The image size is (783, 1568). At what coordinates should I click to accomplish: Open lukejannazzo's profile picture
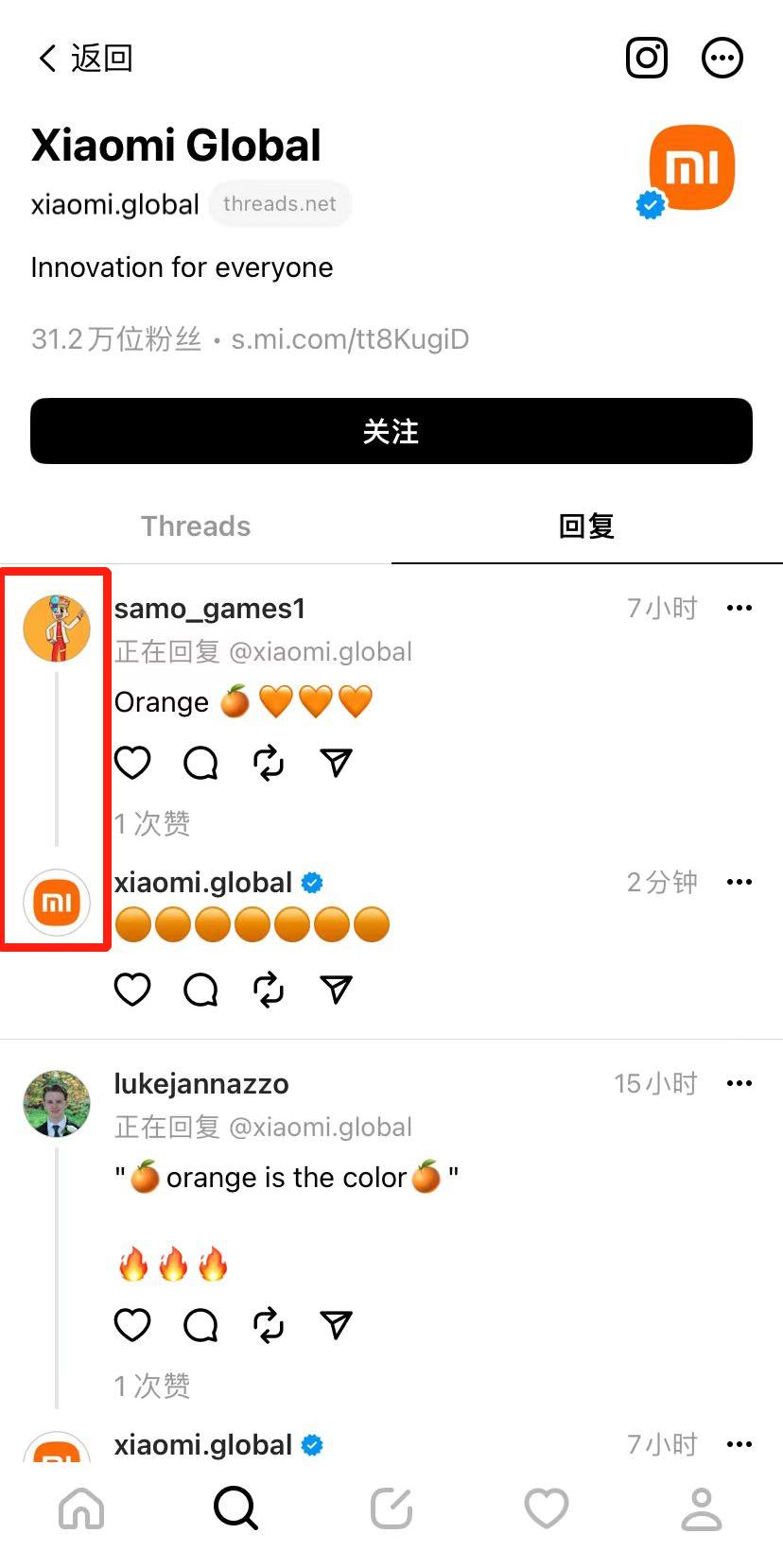[x=57, y=1104]
